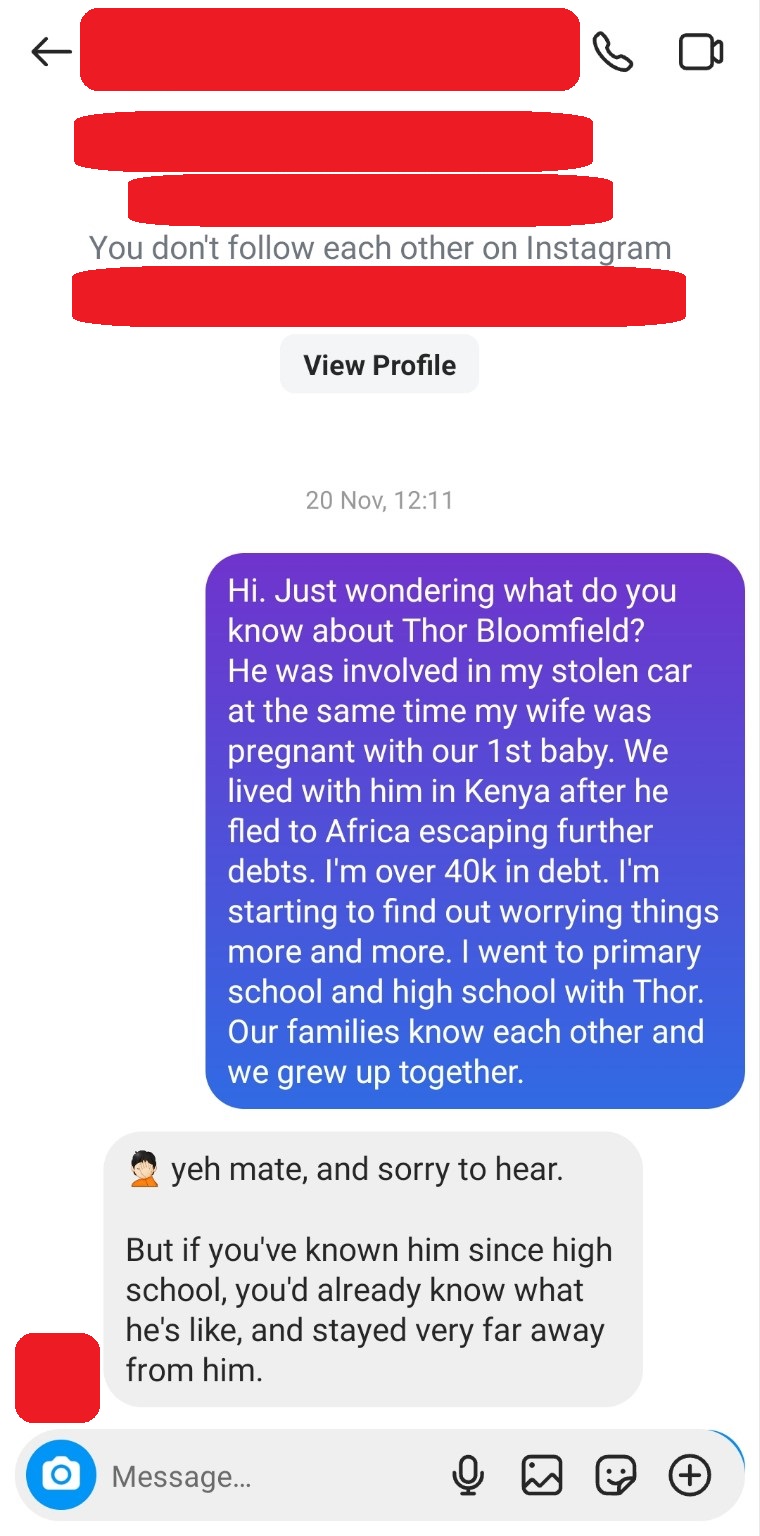
Task: Start a video call
Action: click(x=700, y=52)
